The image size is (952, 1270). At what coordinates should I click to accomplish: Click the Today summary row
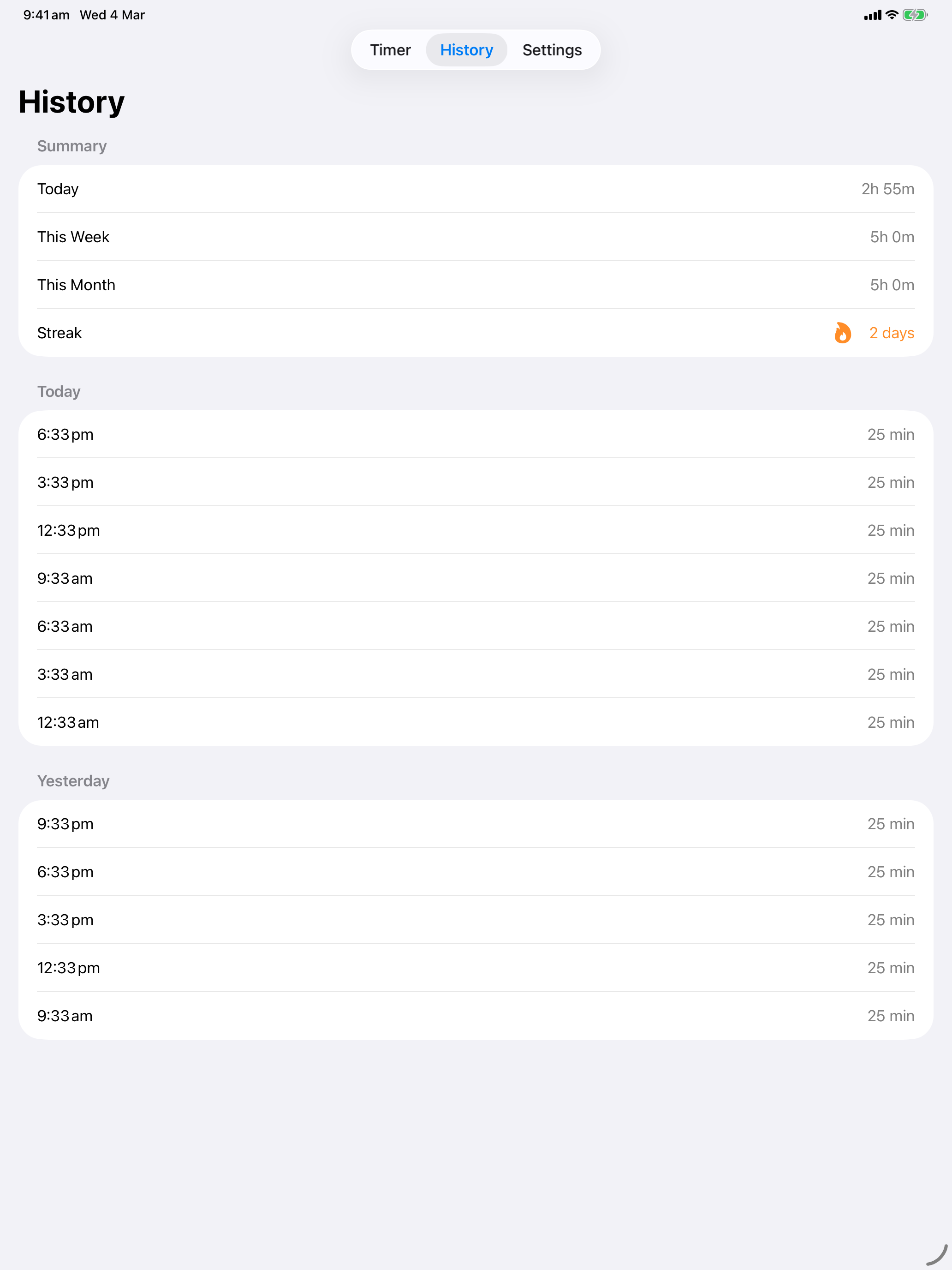point(475,189)
